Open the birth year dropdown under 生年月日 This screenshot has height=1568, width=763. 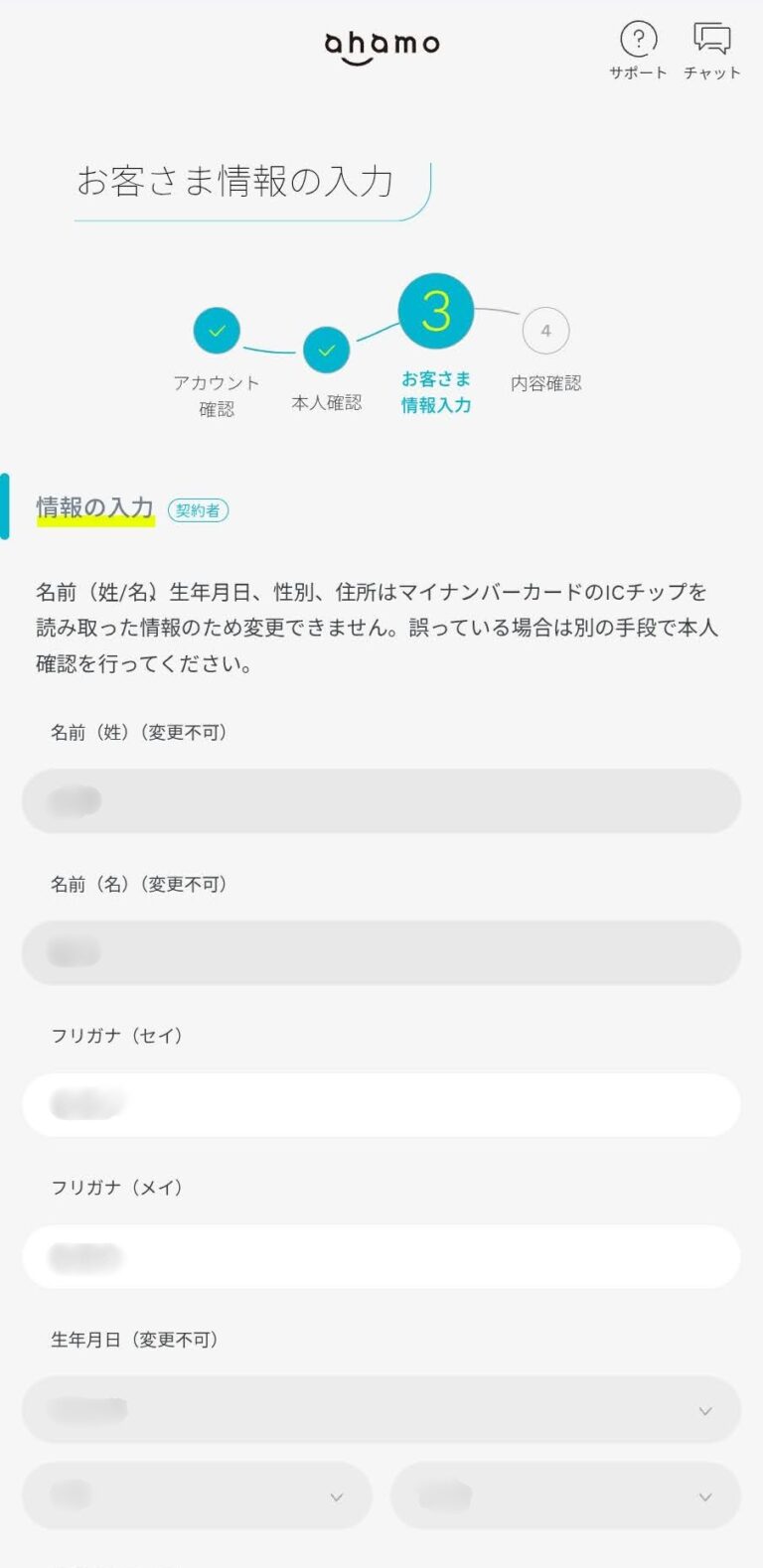pyautogui.click(x=381, y=1409)
